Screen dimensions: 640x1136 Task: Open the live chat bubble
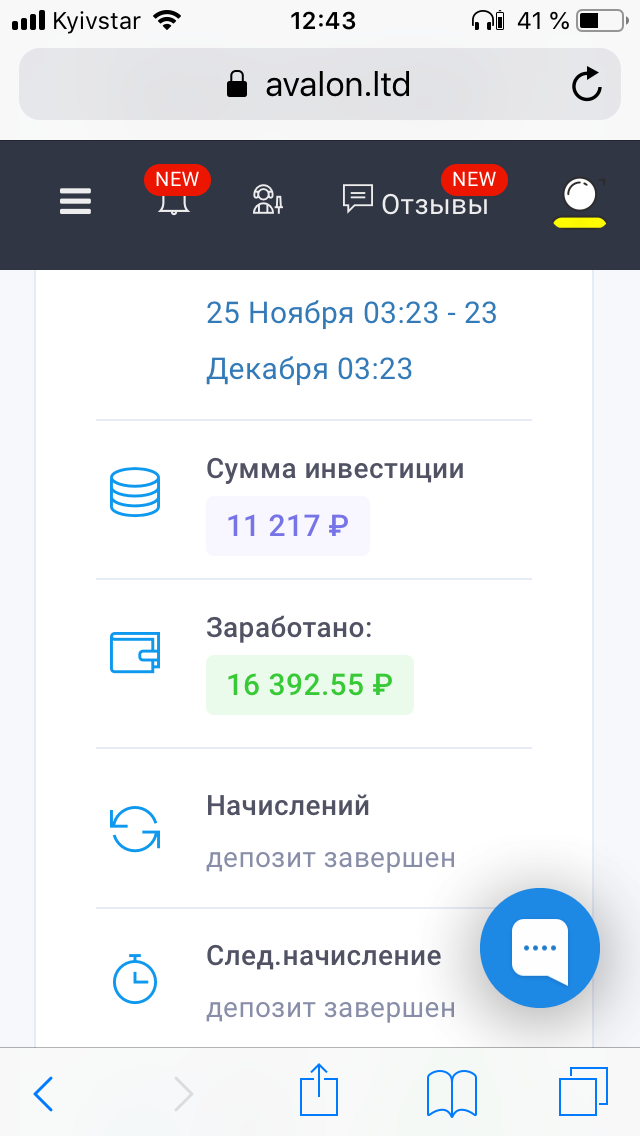(x=540, y=948)
